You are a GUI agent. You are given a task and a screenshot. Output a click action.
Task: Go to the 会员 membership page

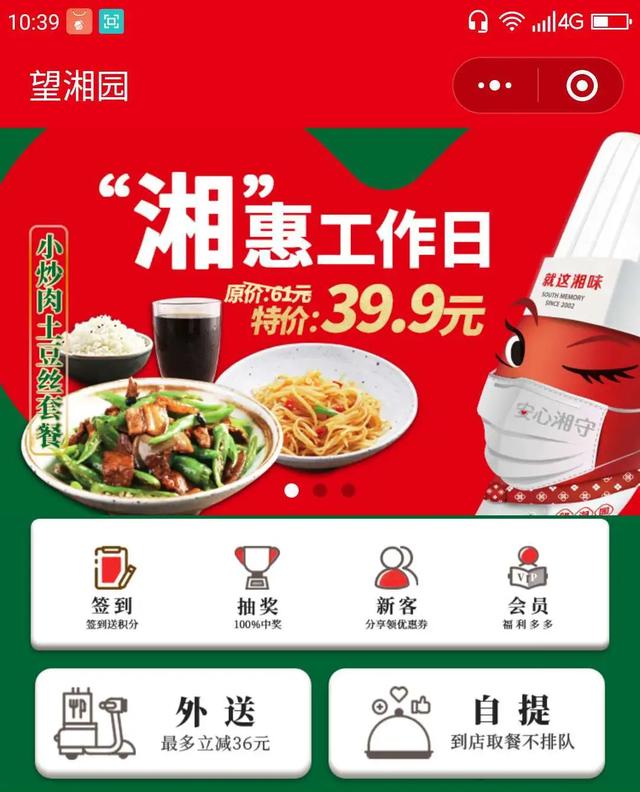527,585
